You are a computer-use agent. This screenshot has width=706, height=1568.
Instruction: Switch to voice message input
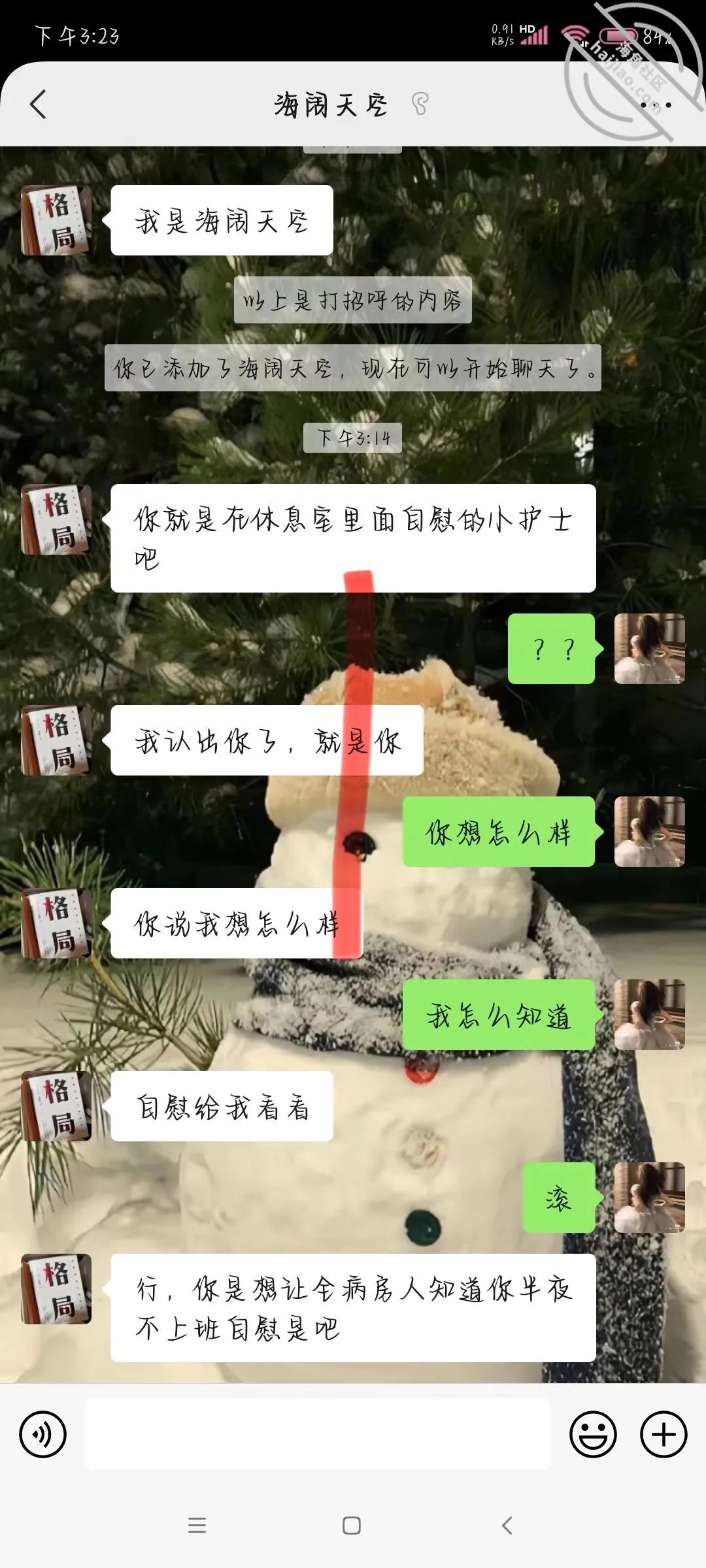(x=43, y=1435)
